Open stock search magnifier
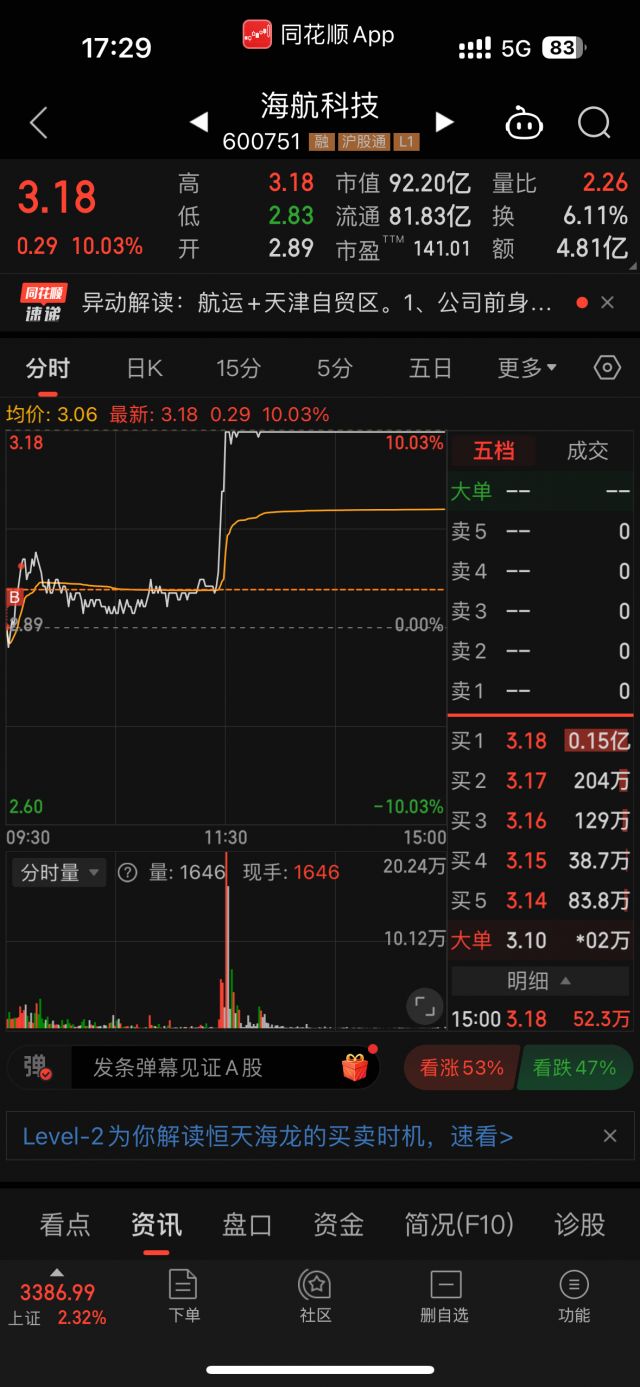 594,124
